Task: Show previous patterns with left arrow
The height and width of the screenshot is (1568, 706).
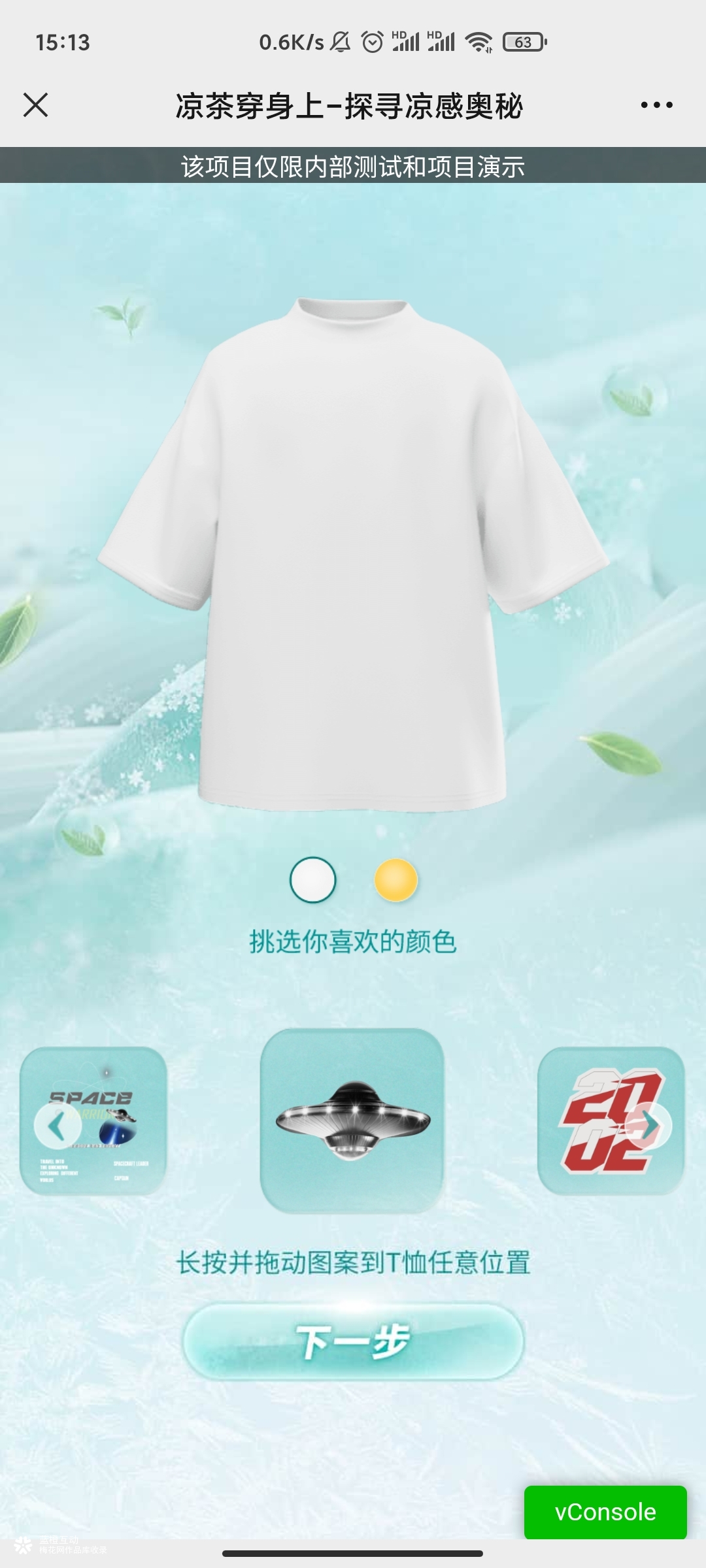Action: coord(58,1125)
